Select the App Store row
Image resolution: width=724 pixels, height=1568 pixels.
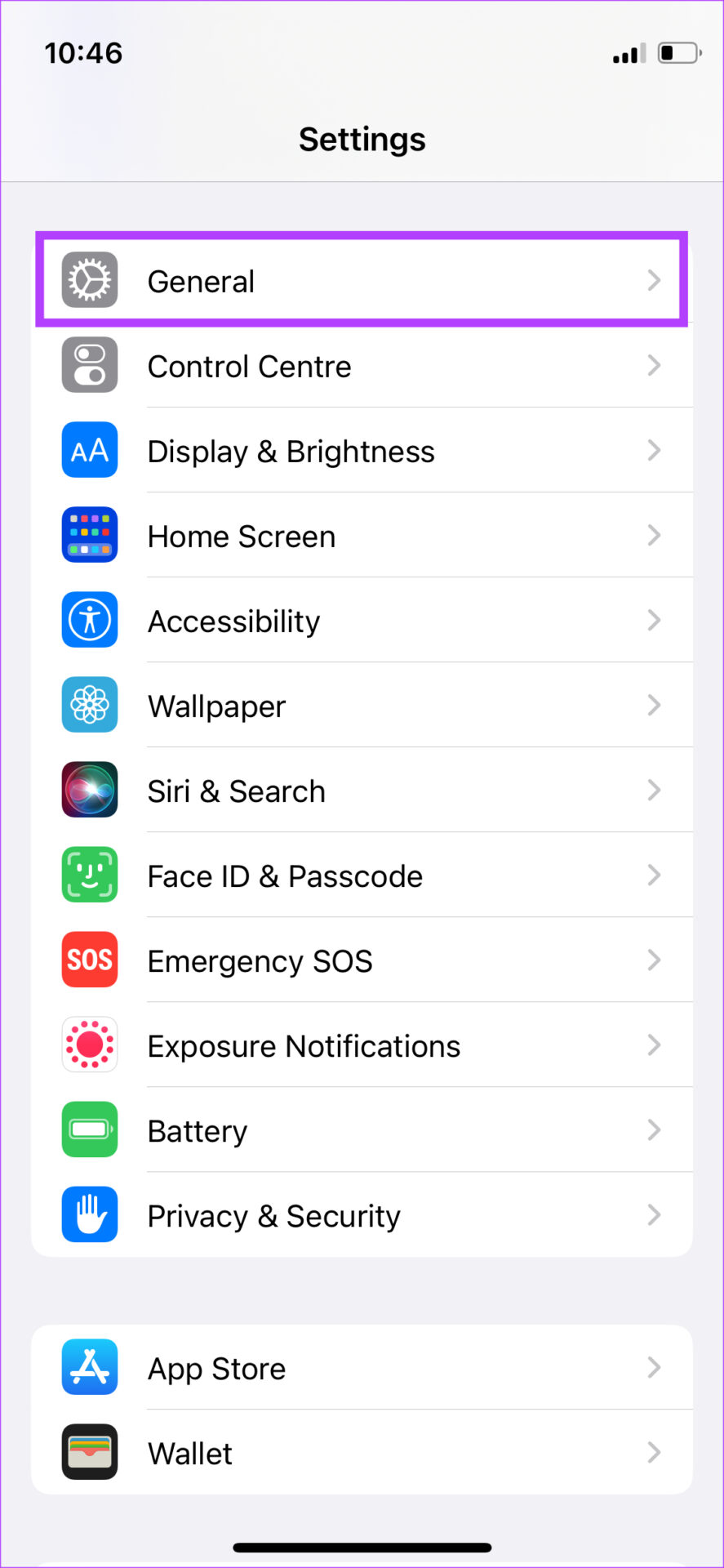362,1368
